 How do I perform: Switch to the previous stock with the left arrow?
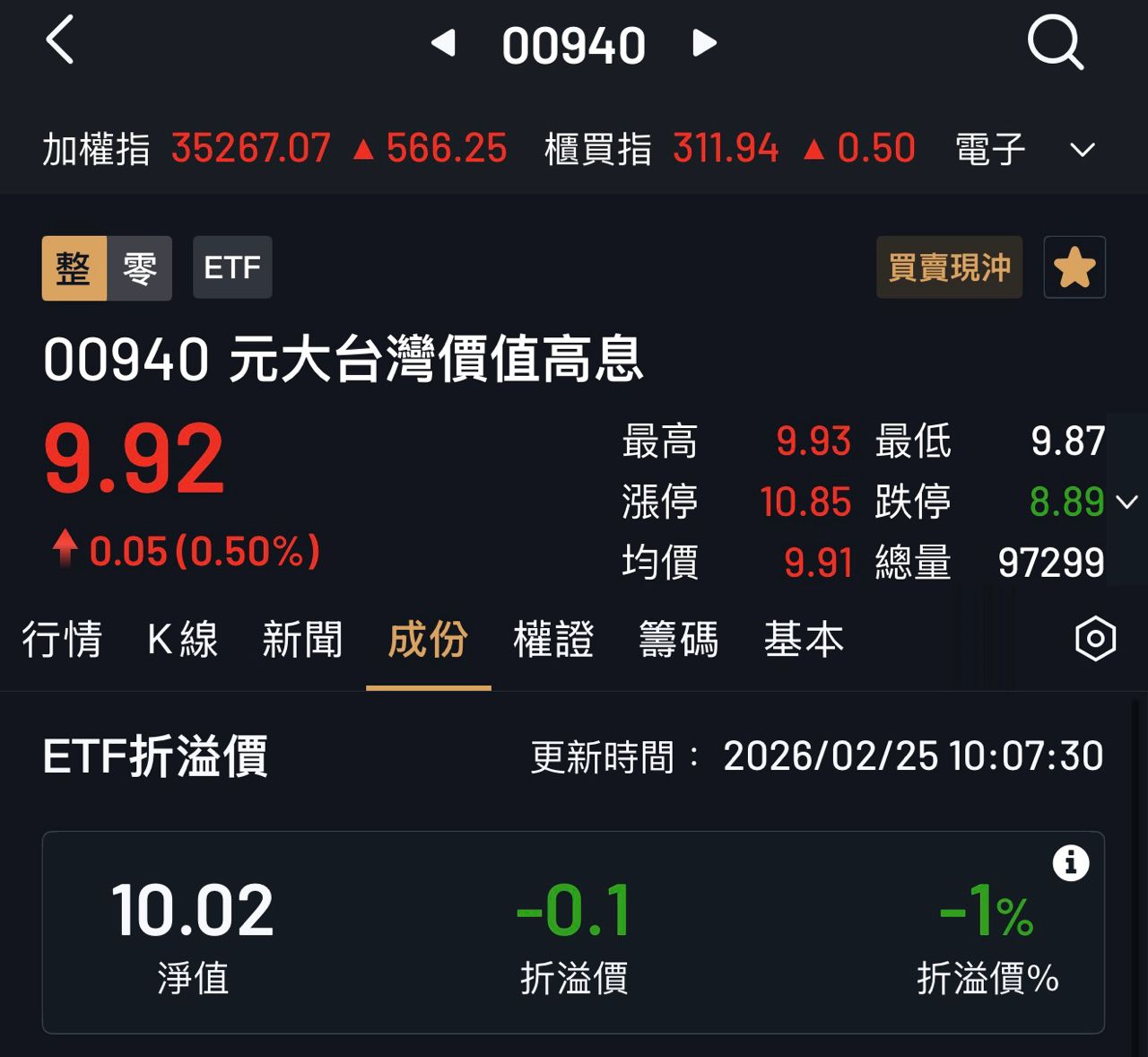point(444,43)
